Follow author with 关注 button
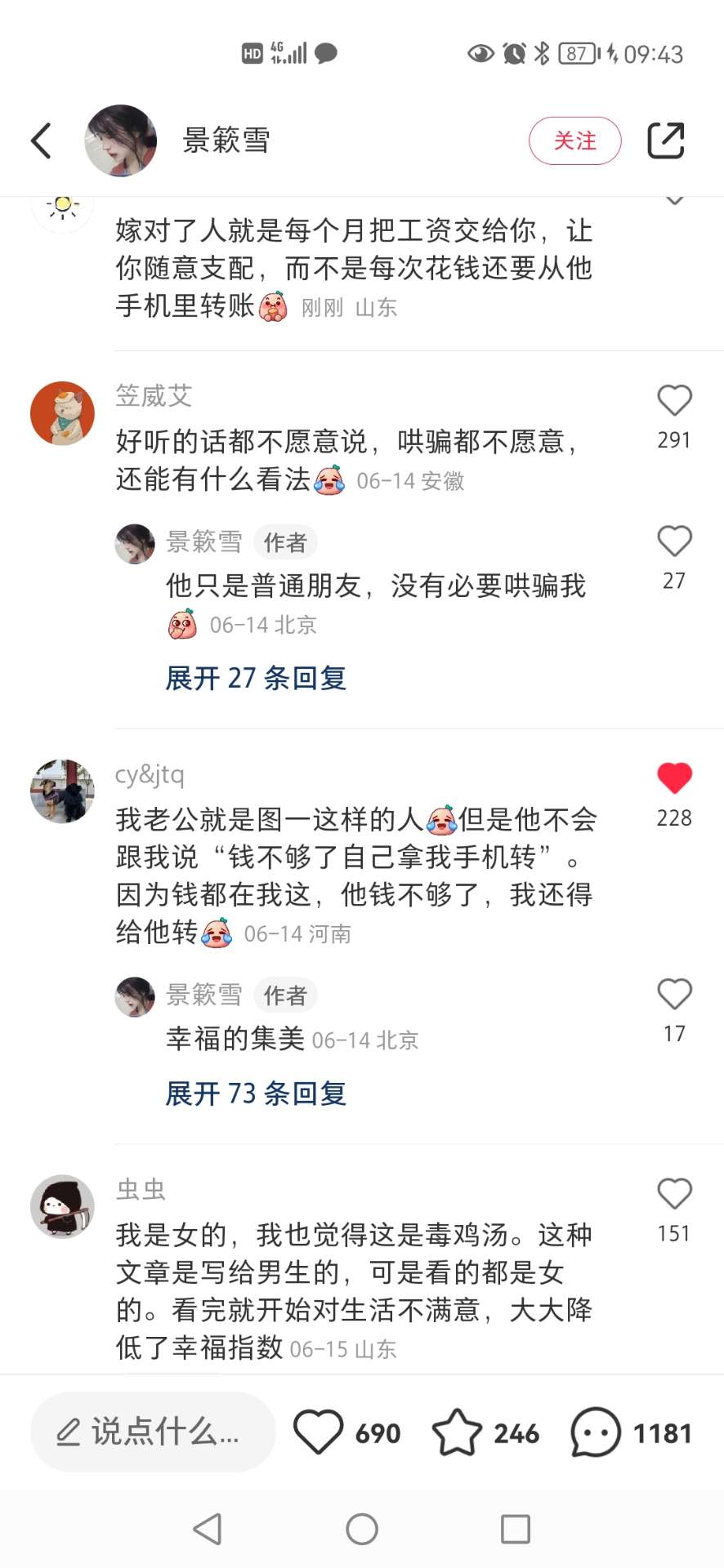The width and height of the screenshot is (724, 1568). click(x=574, y=140)
